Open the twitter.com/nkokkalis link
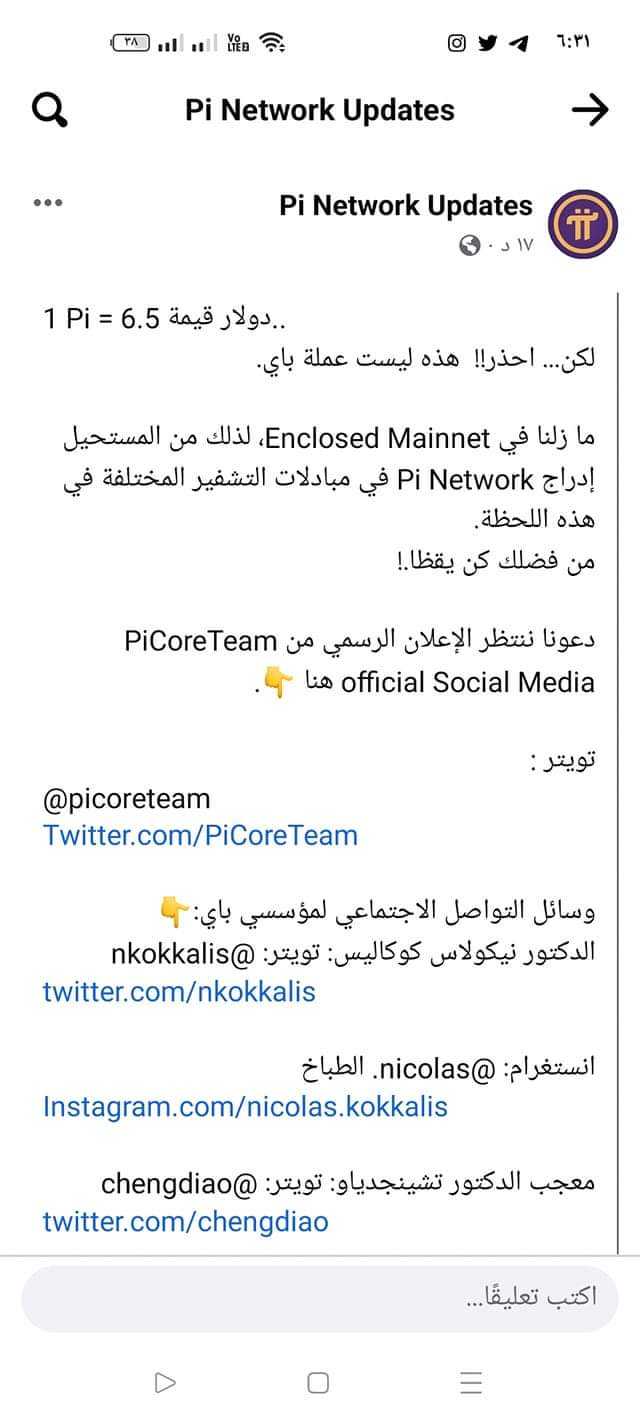The height and width of the screenshot is (1422, 640). tap(179, 991)
